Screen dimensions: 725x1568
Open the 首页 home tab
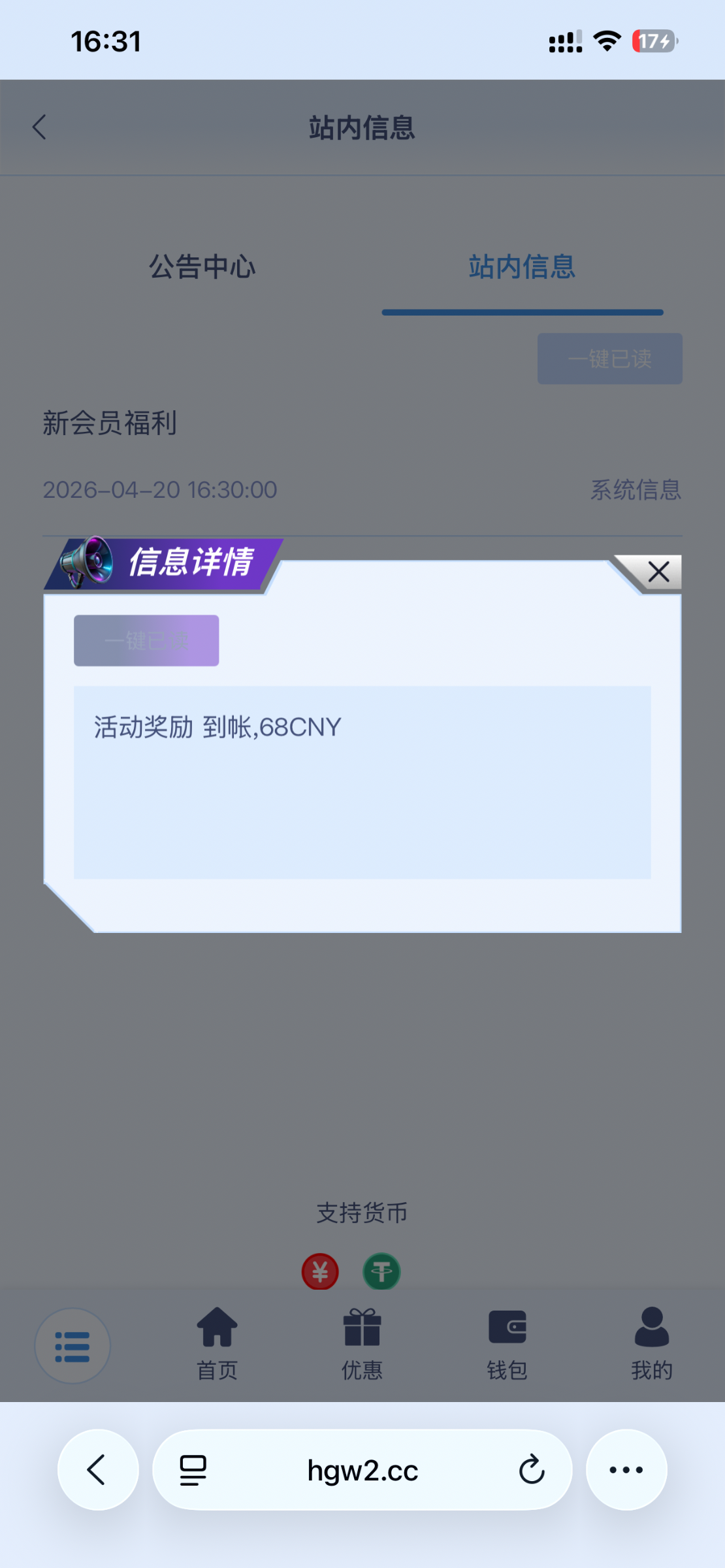[217, 1343]
